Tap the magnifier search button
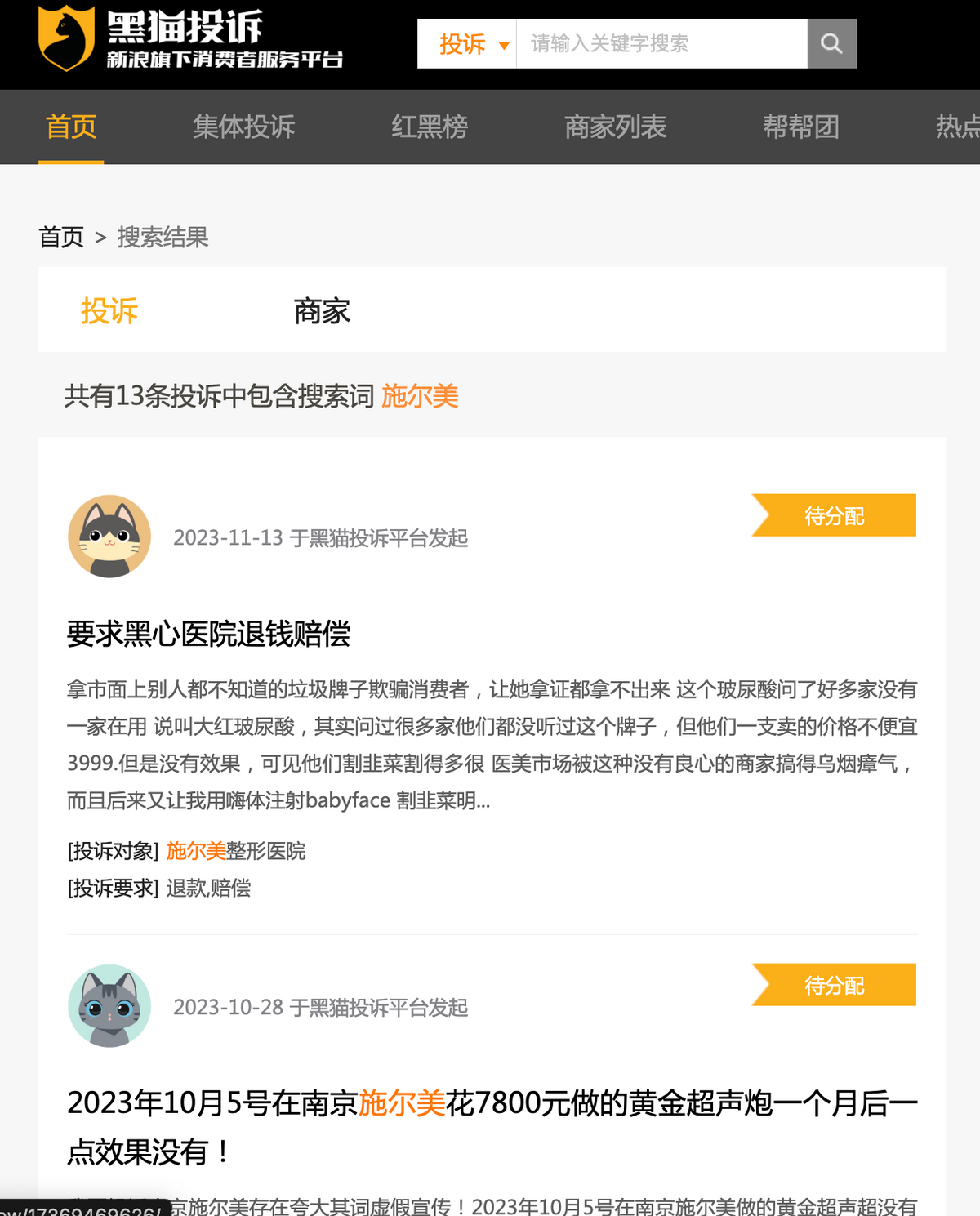Image resolution: width=980 pixels, height=1216 pixels. pyautogui.click(x=831, y=43)
